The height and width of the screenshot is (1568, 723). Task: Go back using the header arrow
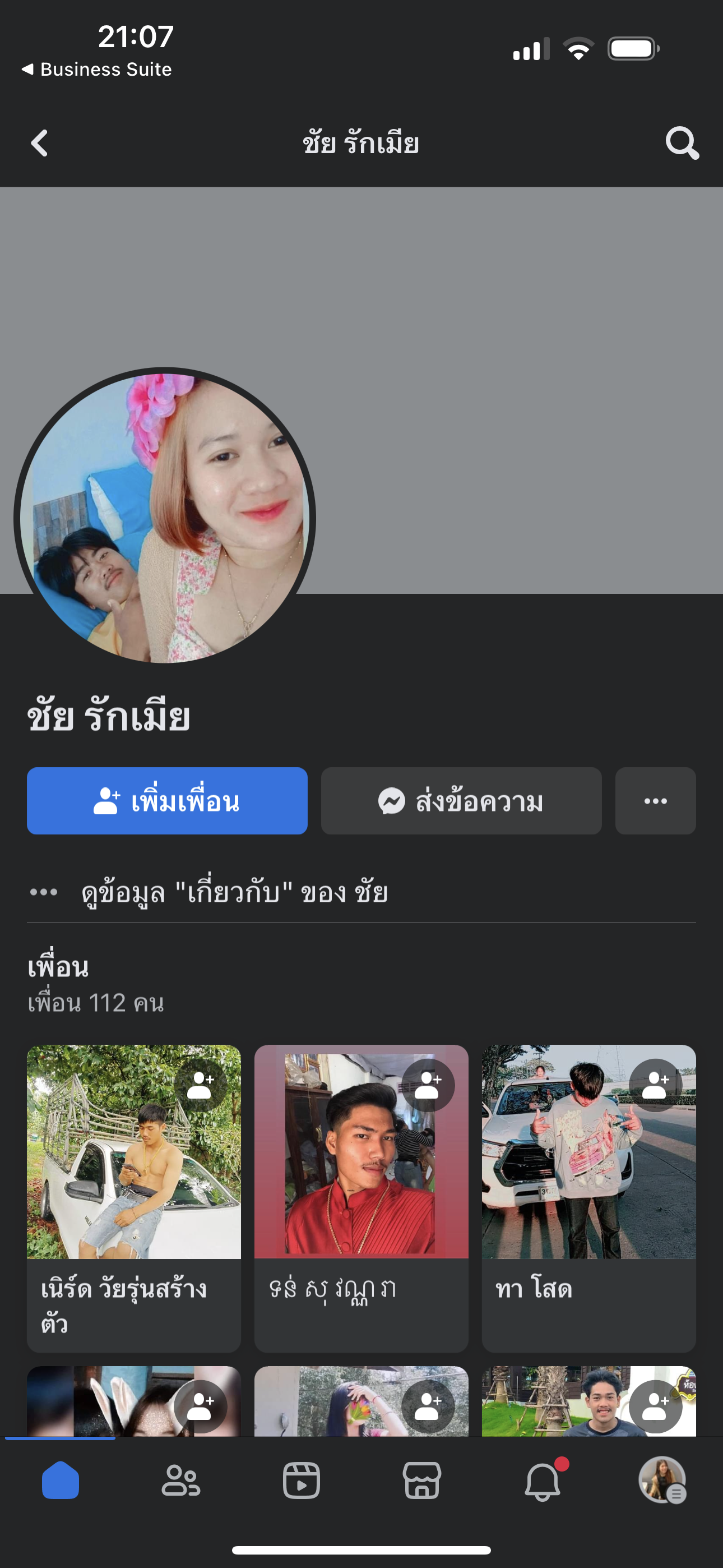click(x=40, y=144)
